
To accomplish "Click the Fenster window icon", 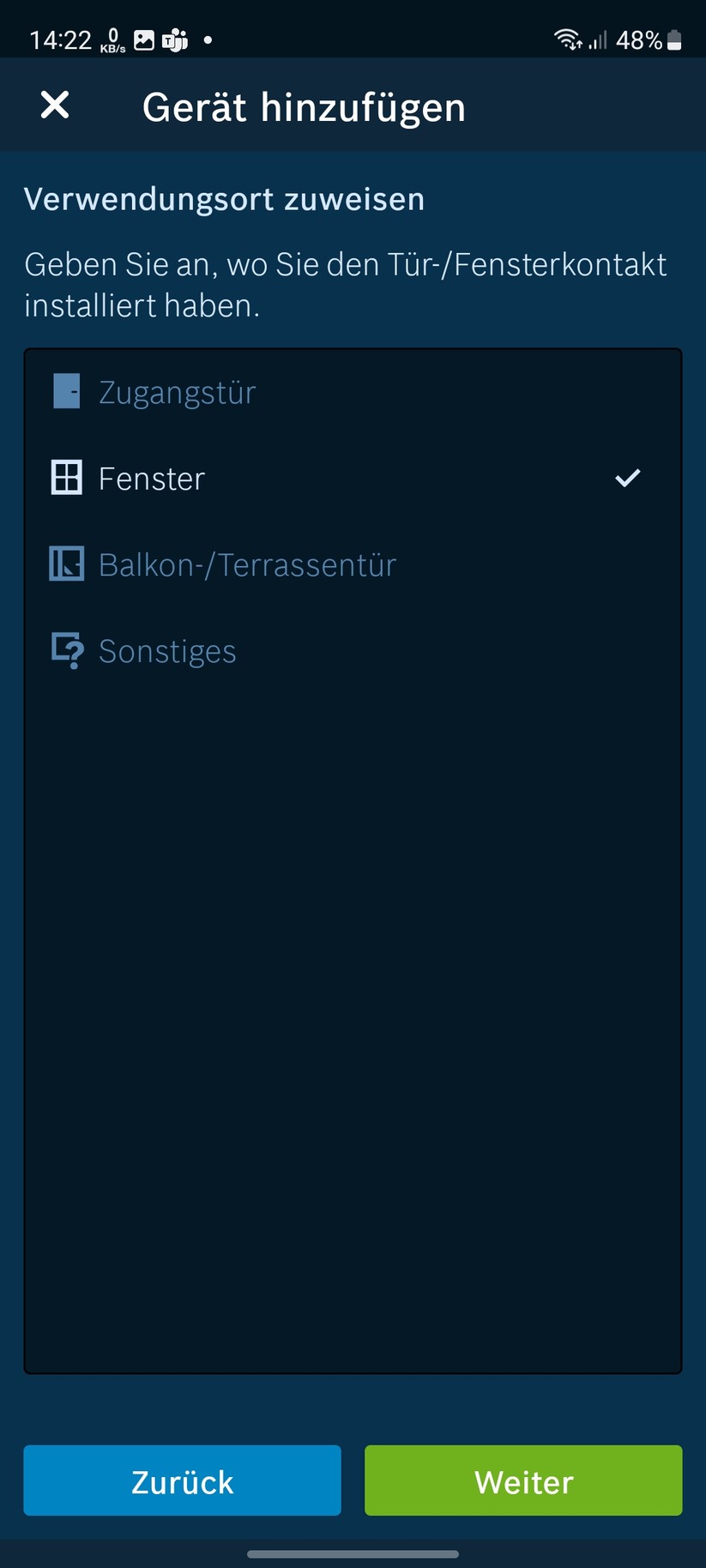I will 65,478.
